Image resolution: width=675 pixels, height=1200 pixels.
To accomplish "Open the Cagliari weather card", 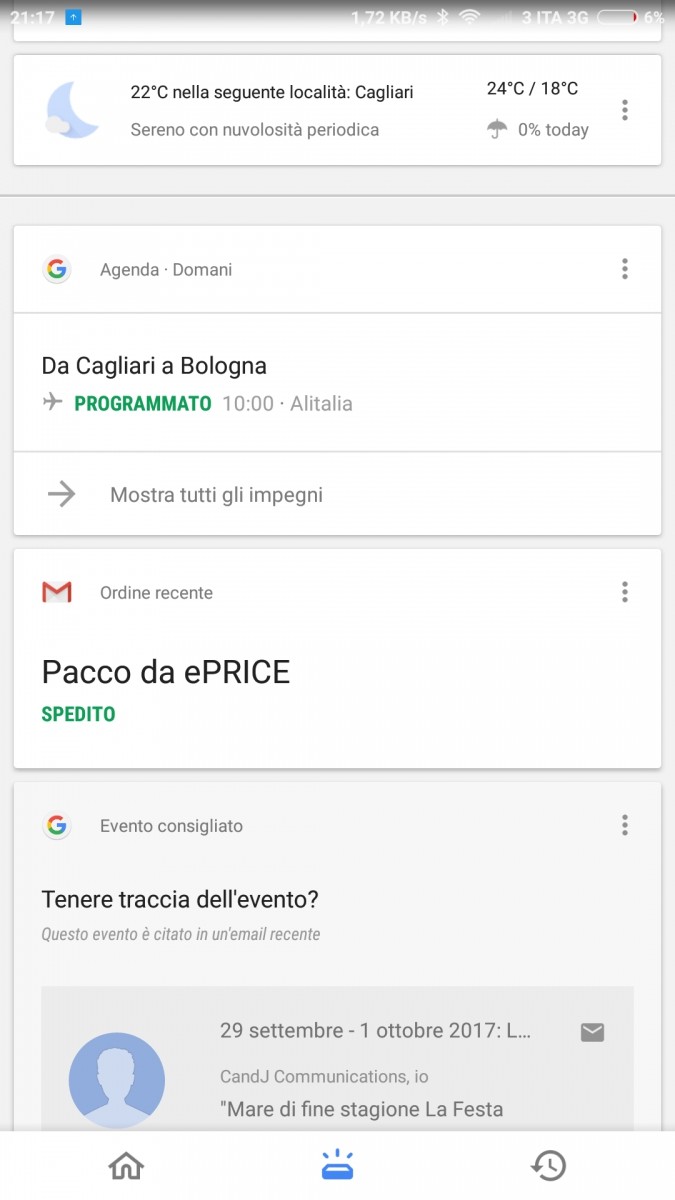I will 337,110.
